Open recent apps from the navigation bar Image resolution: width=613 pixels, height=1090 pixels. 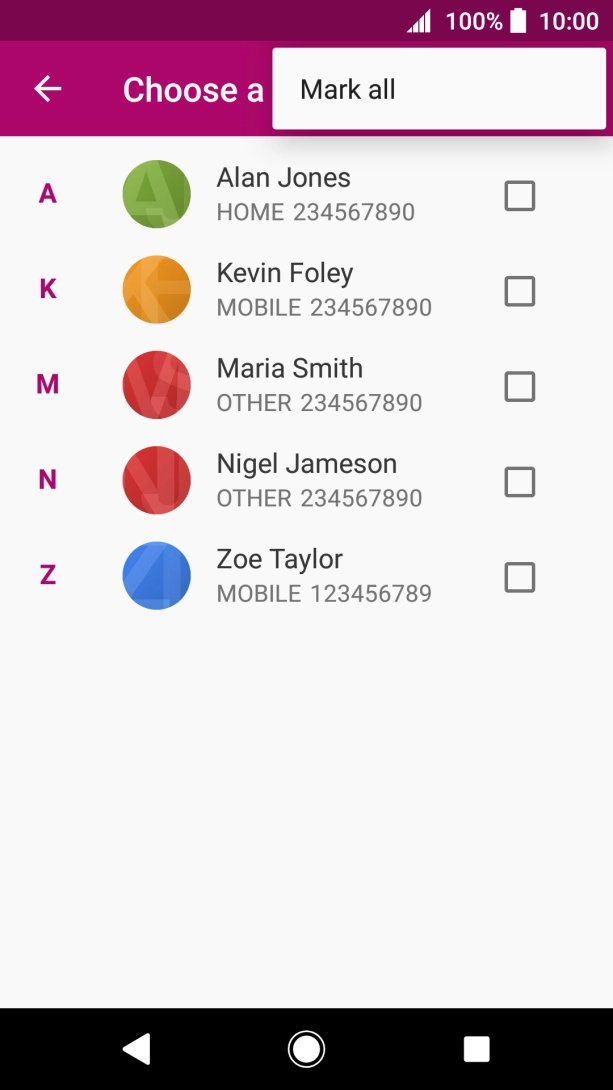click(476, 1048)
